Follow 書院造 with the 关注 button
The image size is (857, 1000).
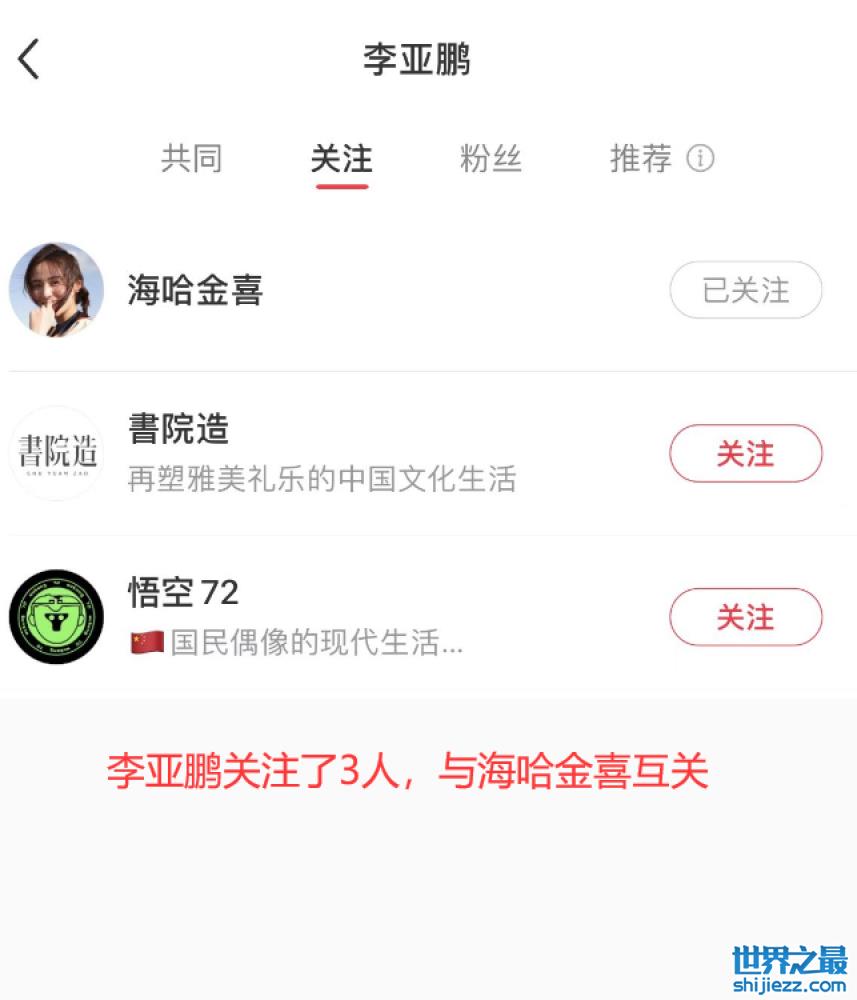(745, 454)
